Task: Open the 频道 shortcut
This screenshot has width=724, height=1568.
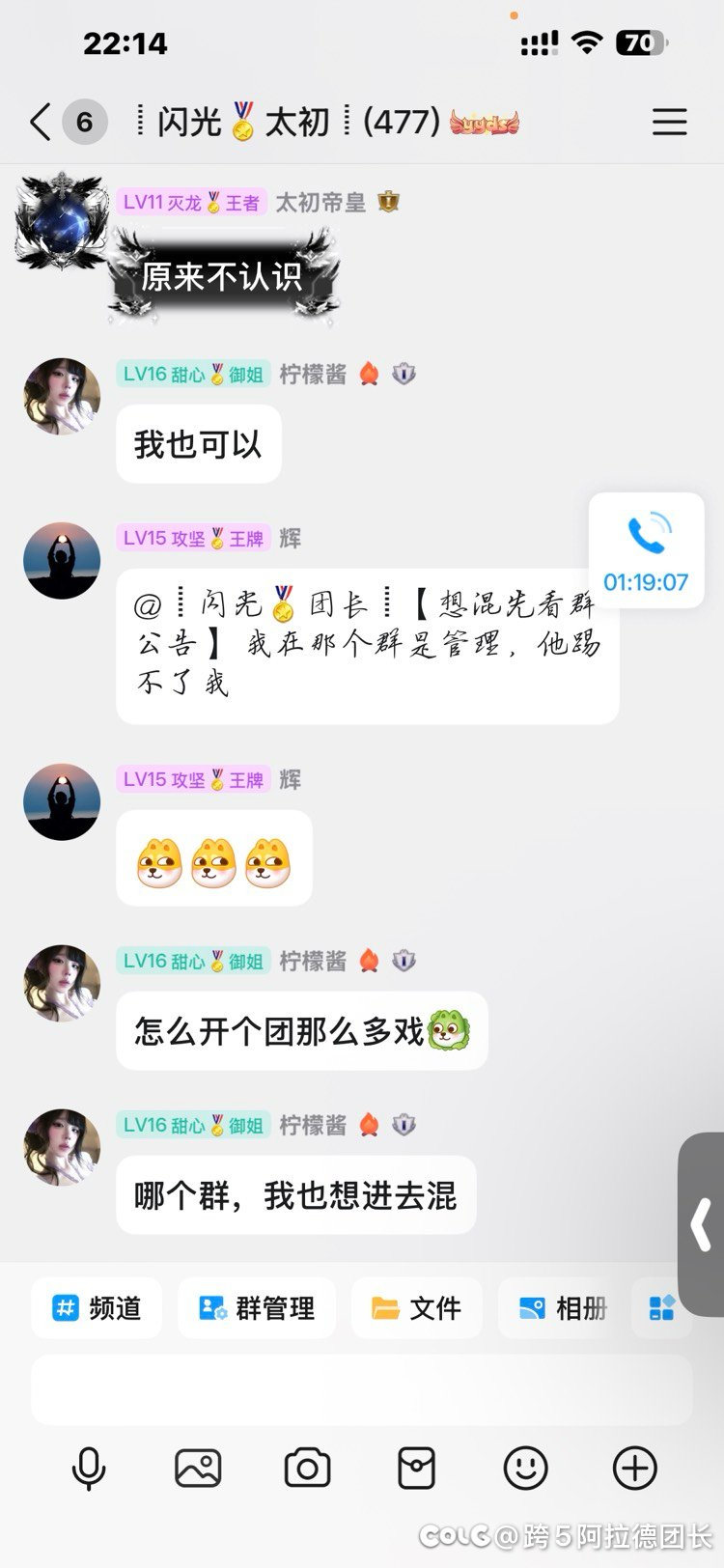Action: pos(97,1308)
